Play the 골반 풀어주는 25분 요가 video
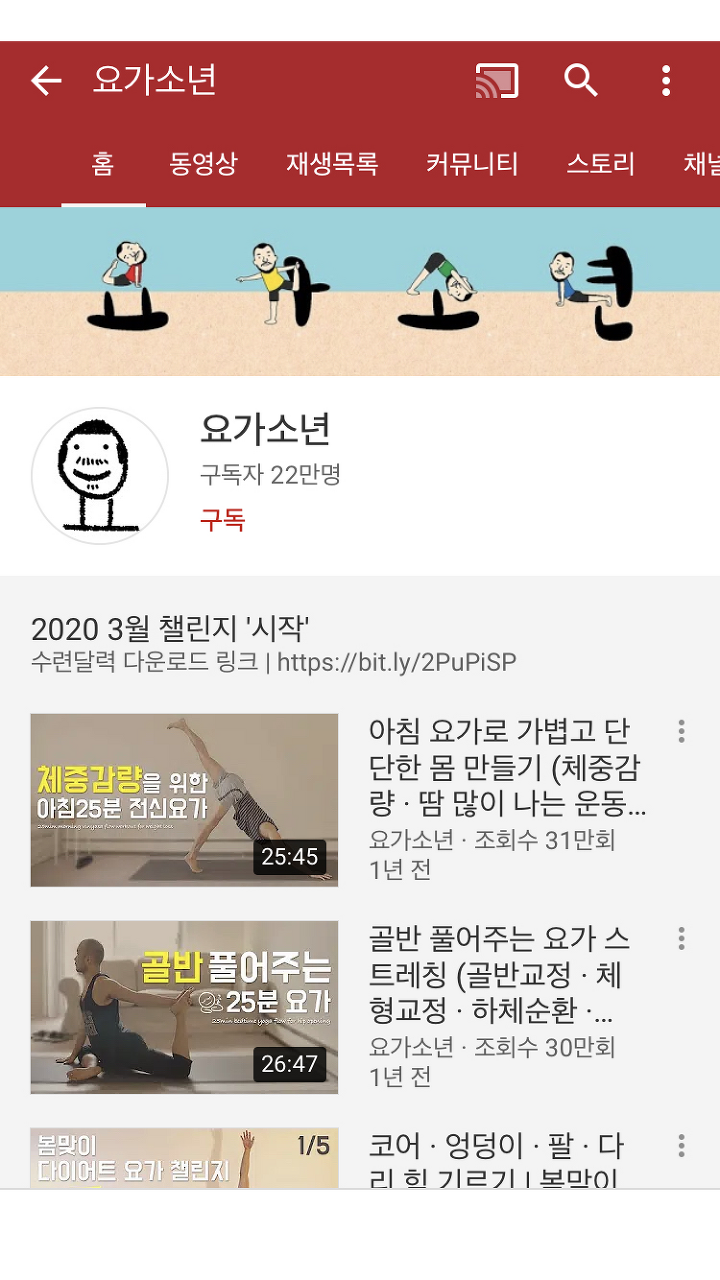720x1280 pixels. [x=184, y=1007]
